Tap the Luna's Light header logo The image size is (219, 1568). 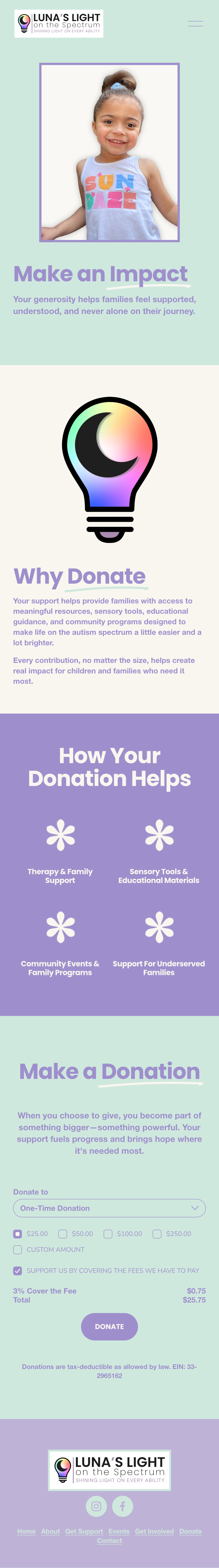pyautogui.click(x=59, y=24)
